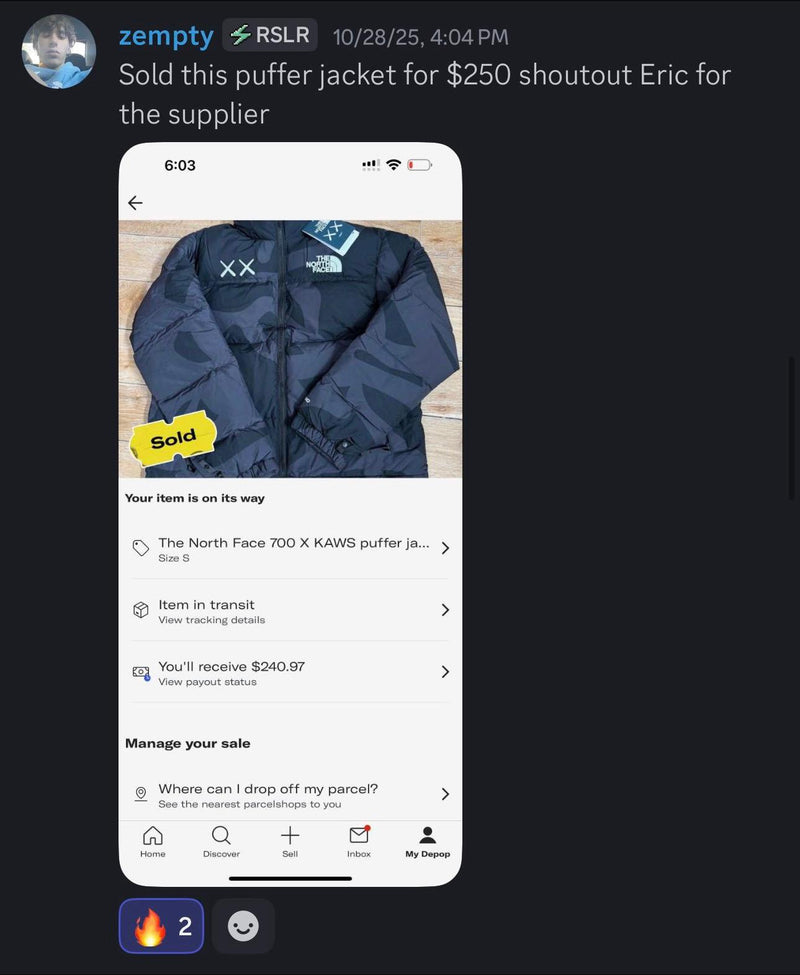Viewport: 800px width, 975px height.
Task: Open the attached Depop screenshot image
Action: click(290, 514)
